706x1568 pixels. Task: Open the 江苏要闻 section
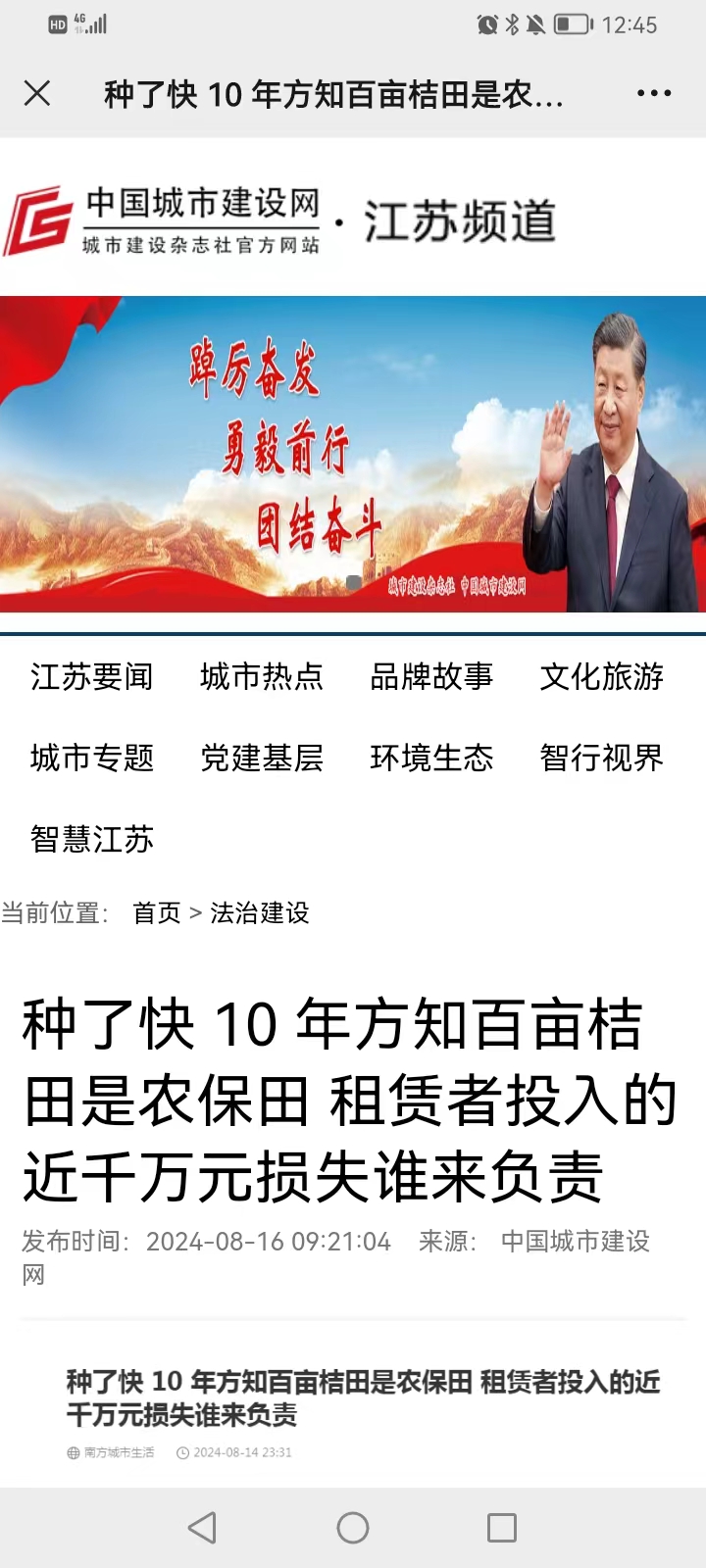[x=92, y=676]
